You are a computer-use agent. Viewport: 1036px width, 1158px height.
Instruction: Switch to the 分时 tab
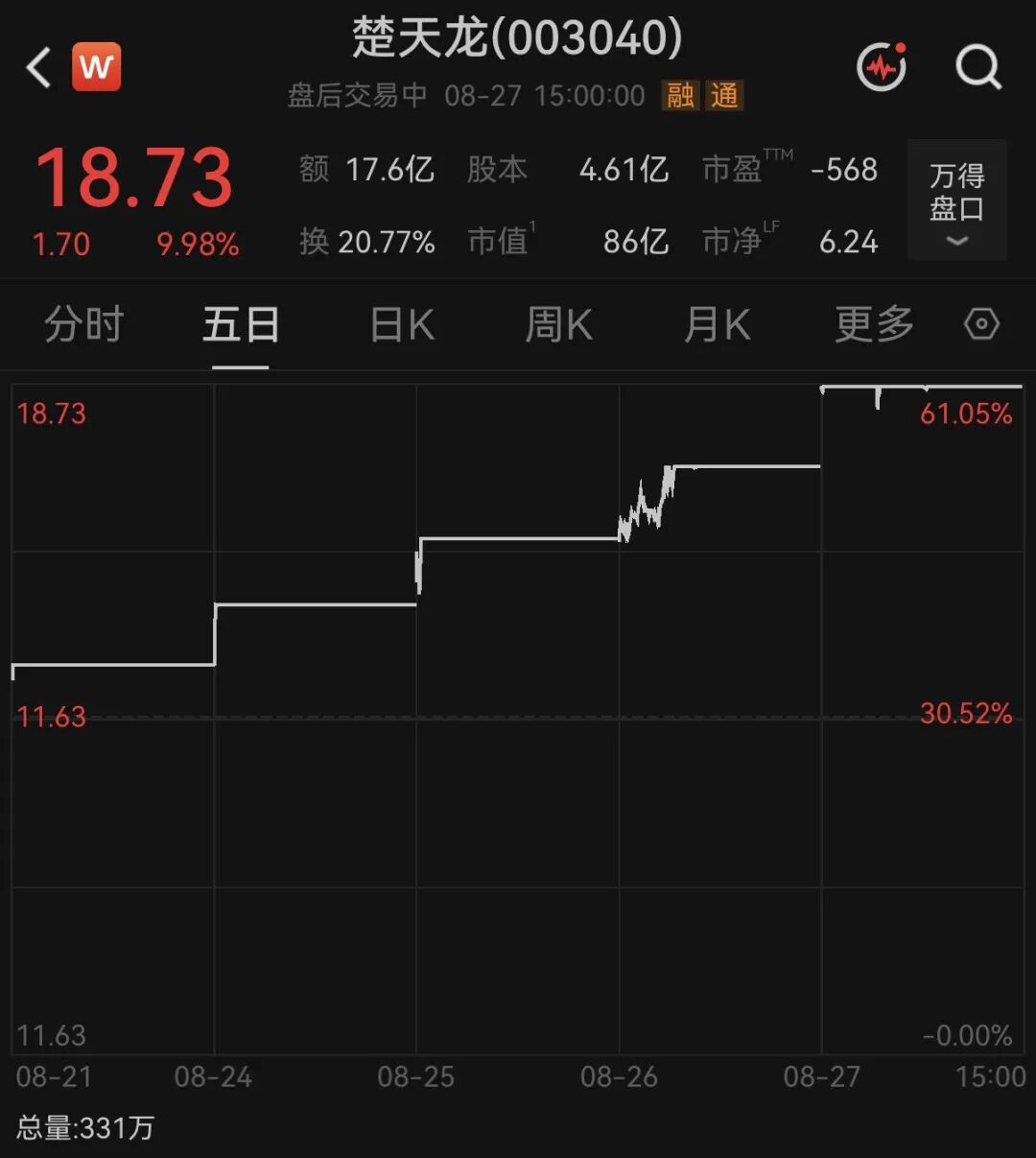pos(84,324)
